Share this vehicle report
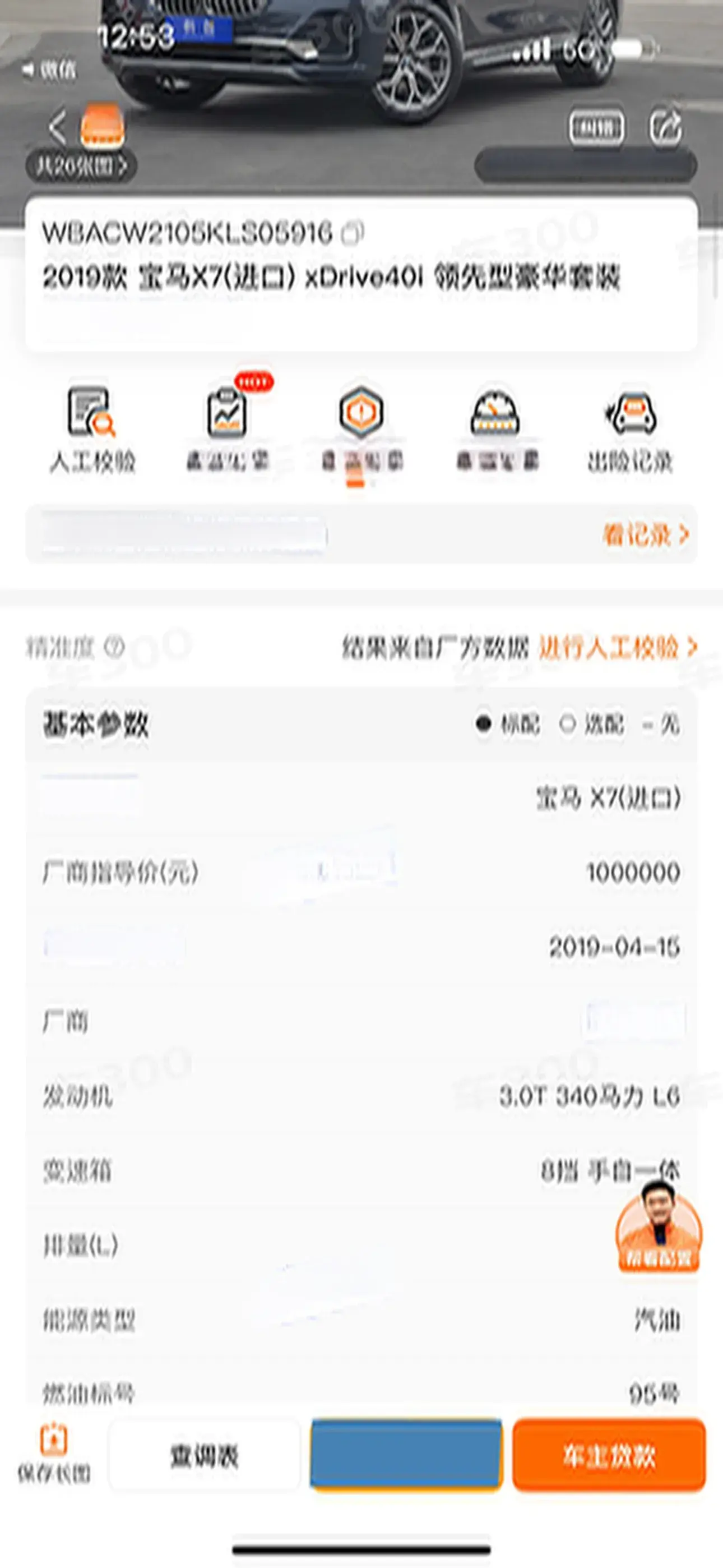723x1568 pixels. (x=665, y=127)
